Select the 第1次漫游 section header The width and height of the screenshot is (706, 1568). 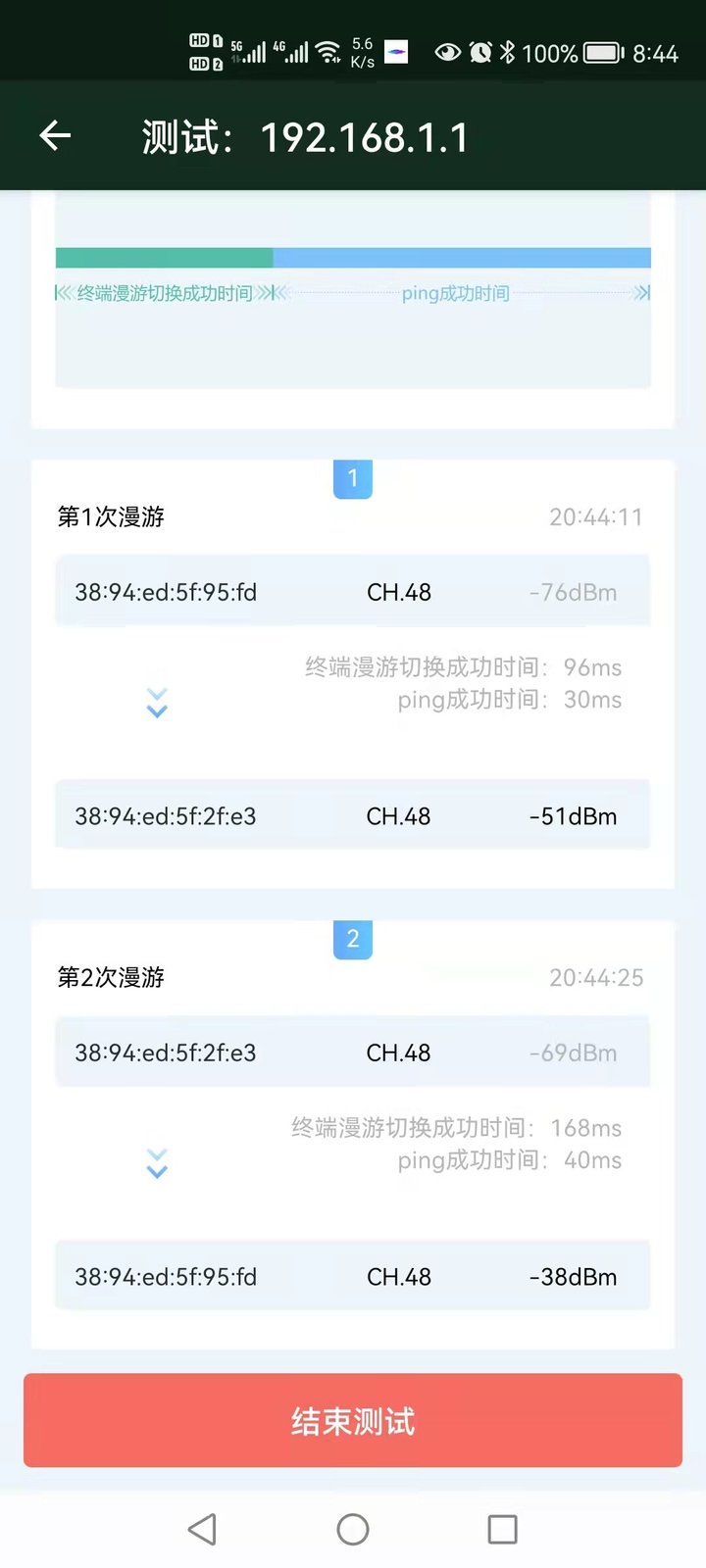point(112,516)
